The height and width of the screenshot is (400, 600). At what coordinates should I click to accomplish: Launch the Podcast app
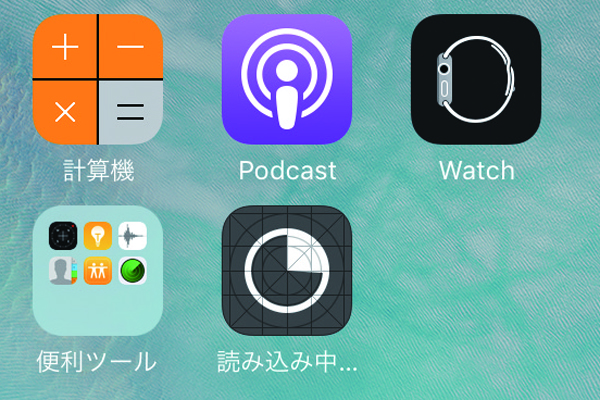point(287,80)
